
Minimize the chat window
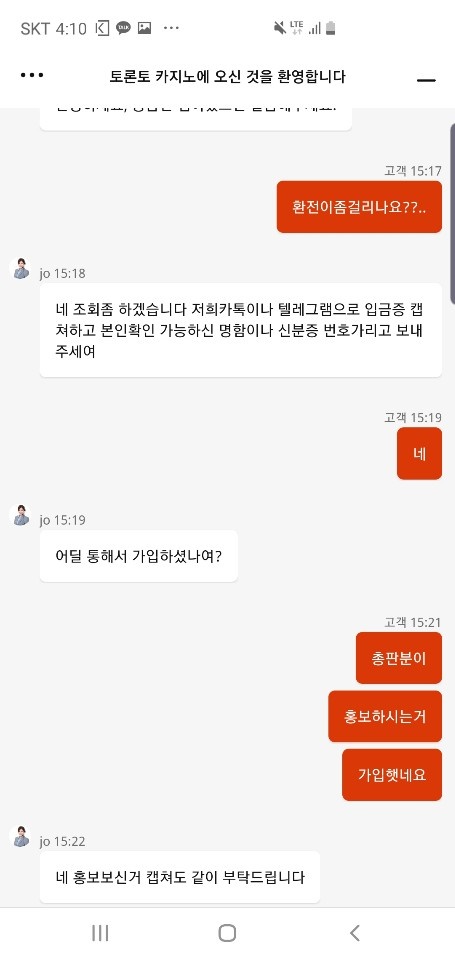[x=426, y=80]
